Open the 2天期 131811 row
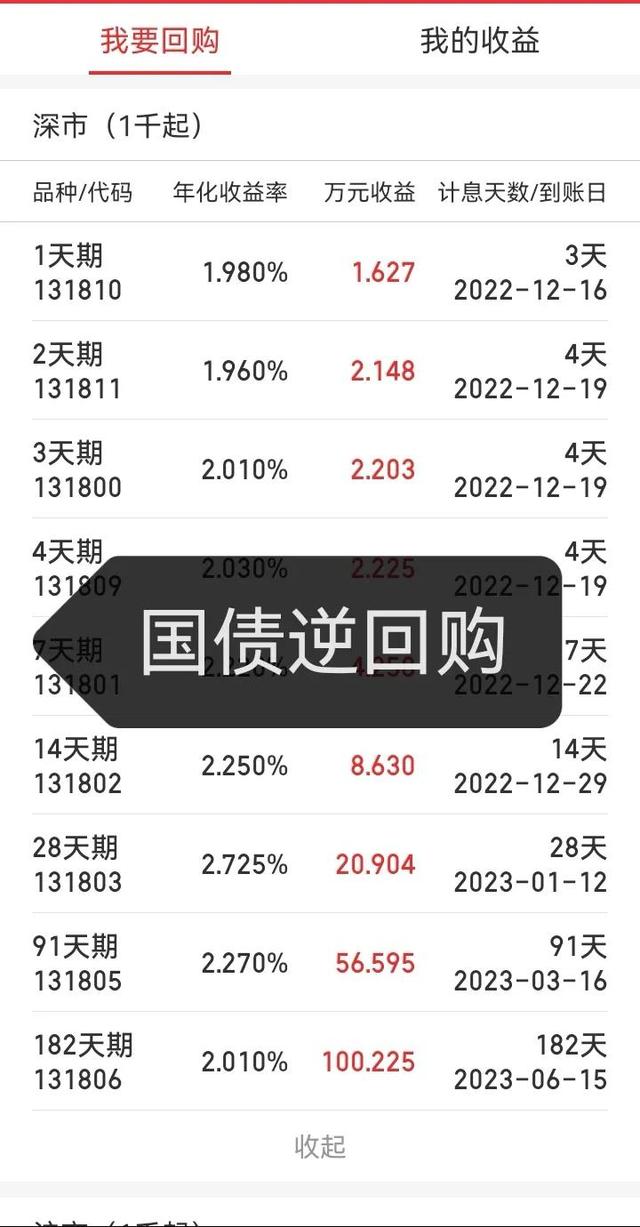This screenshot has height=1227, width=640. [x=320, y=371]
